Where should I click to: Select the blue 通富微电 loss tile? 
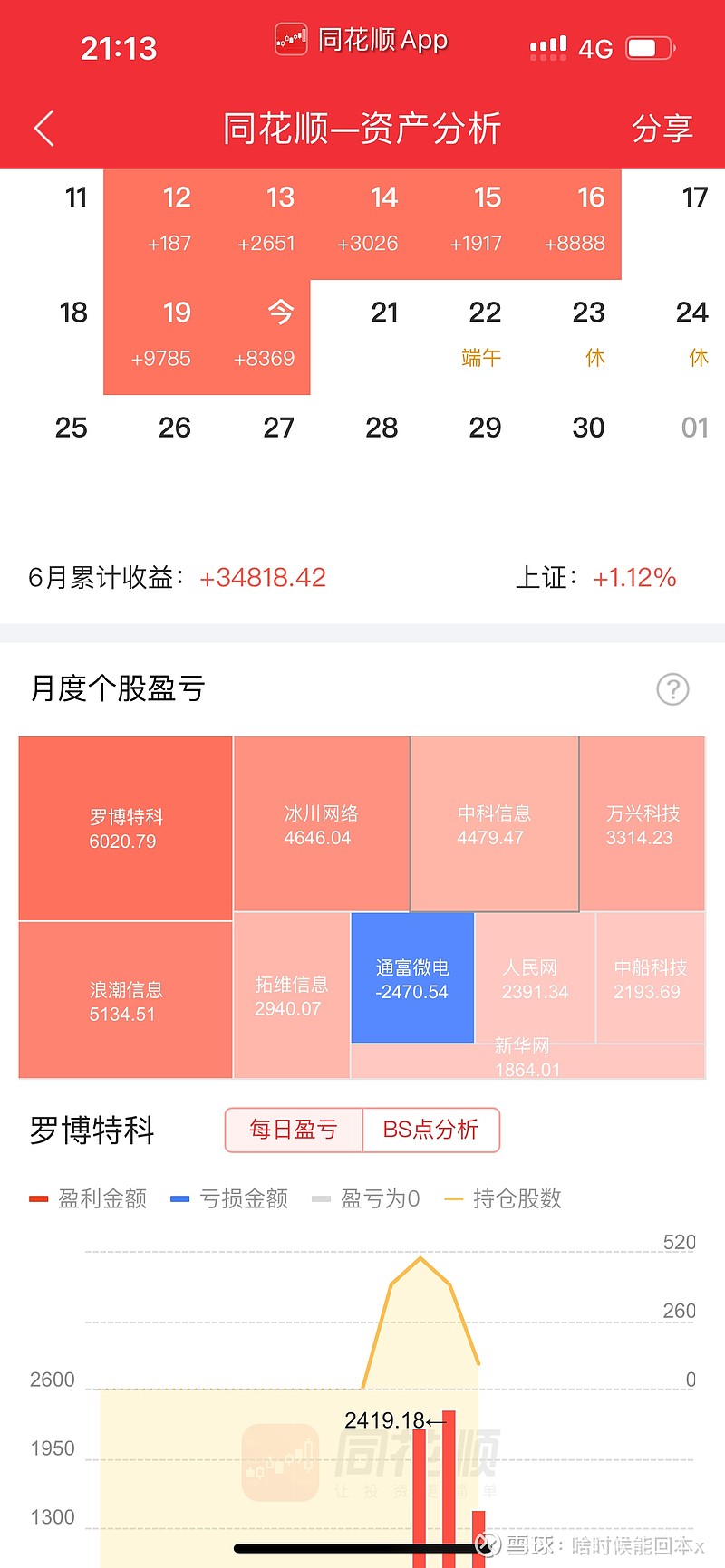(412, 978)
